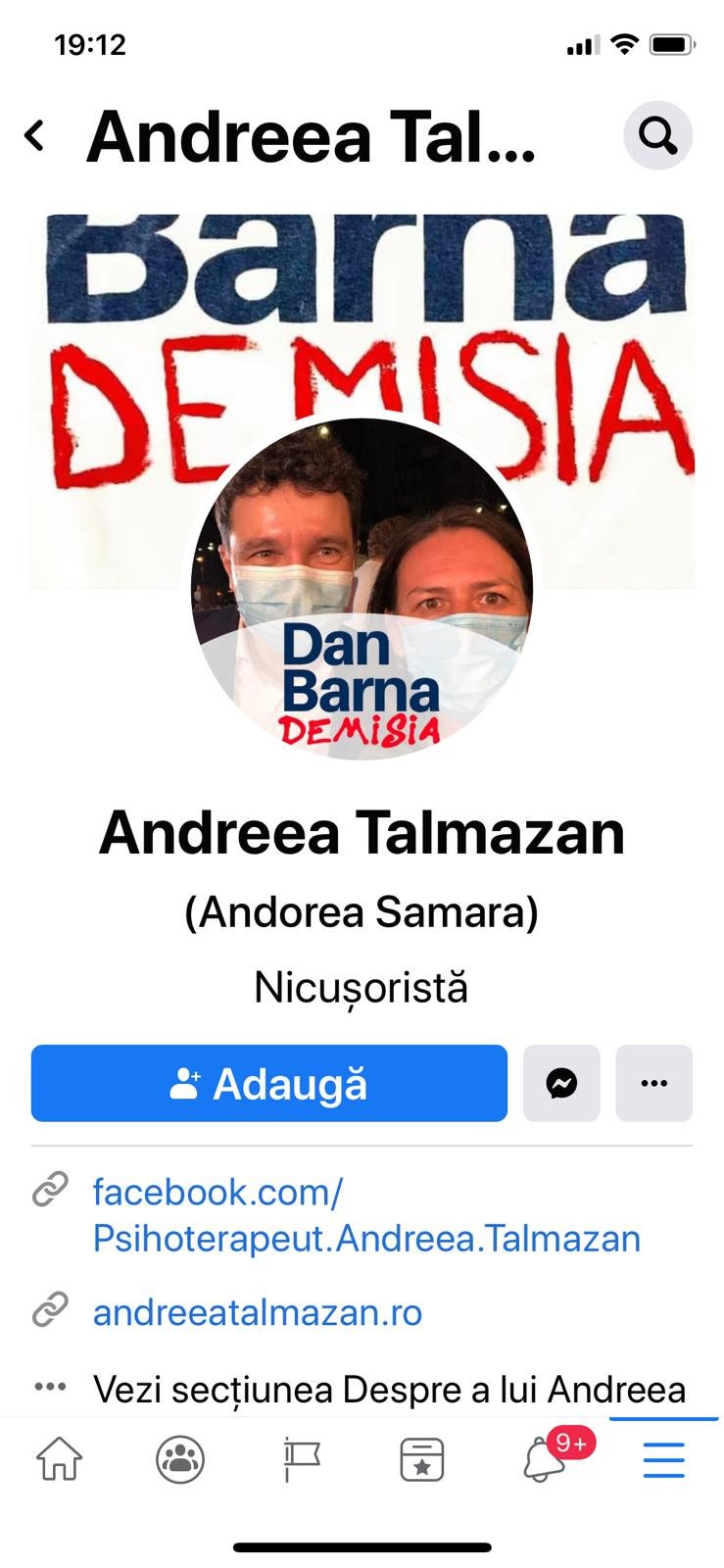Switch to the Pages flag tab
Image resolution: width=724 pixels, height=1568 pixels.
[302, 1459]
